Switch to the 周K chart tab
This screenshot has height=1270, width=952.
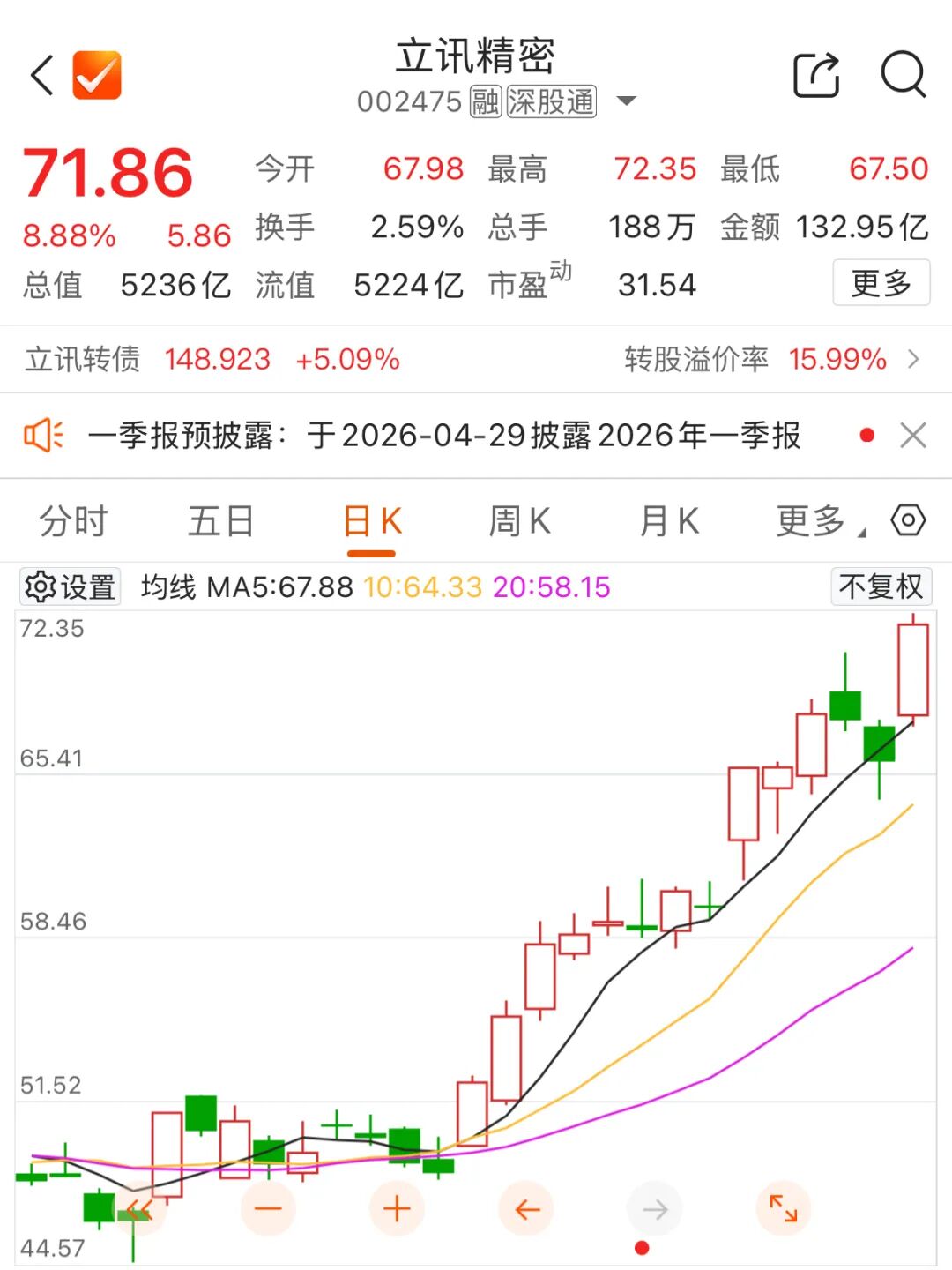pyautogui.click(x=519, y=521)
